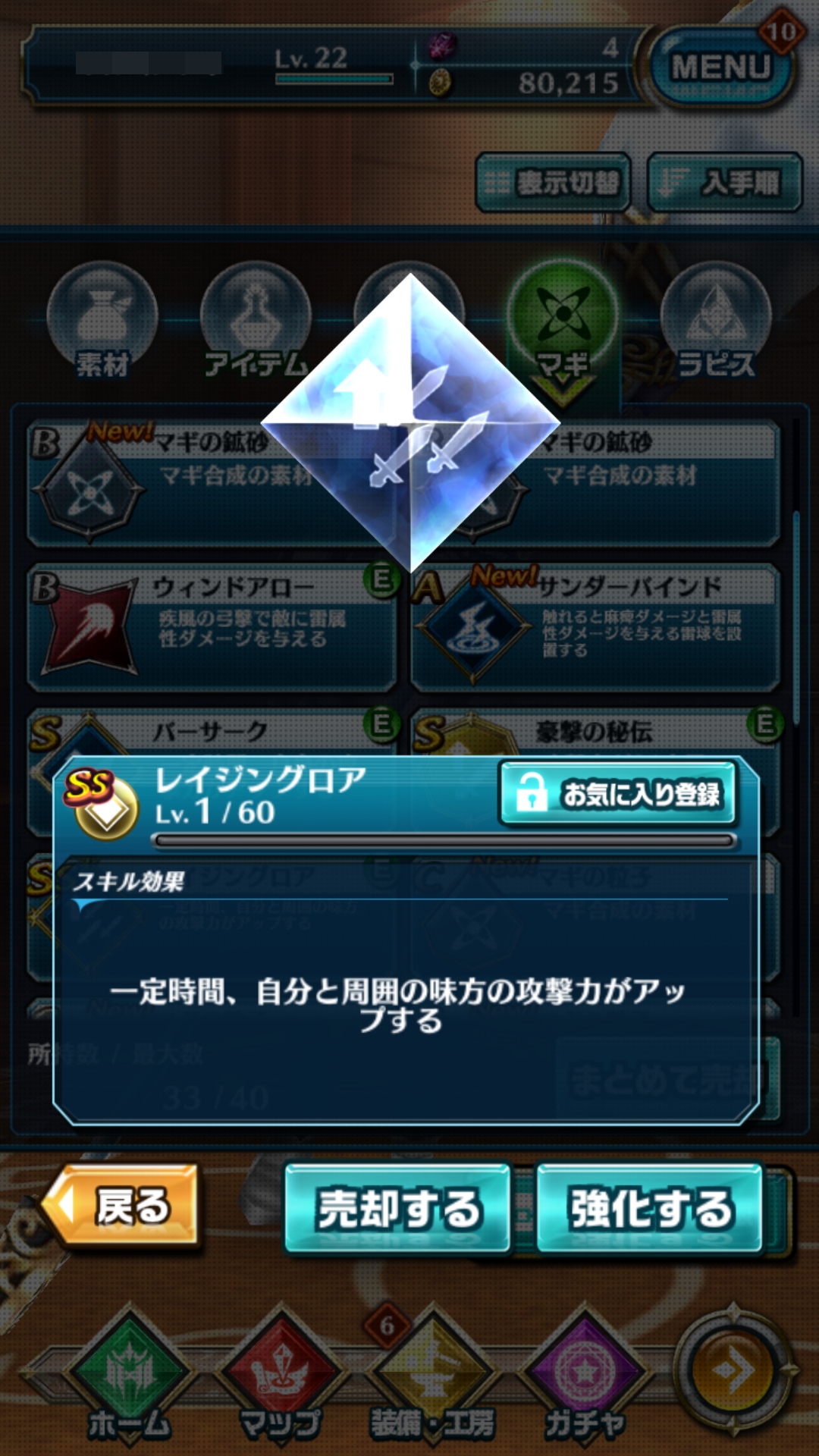The width and height of the screenshot is (819, 1456).
Task: Select the ウィンドアロー magi card
Action: (x=212, y=626)
